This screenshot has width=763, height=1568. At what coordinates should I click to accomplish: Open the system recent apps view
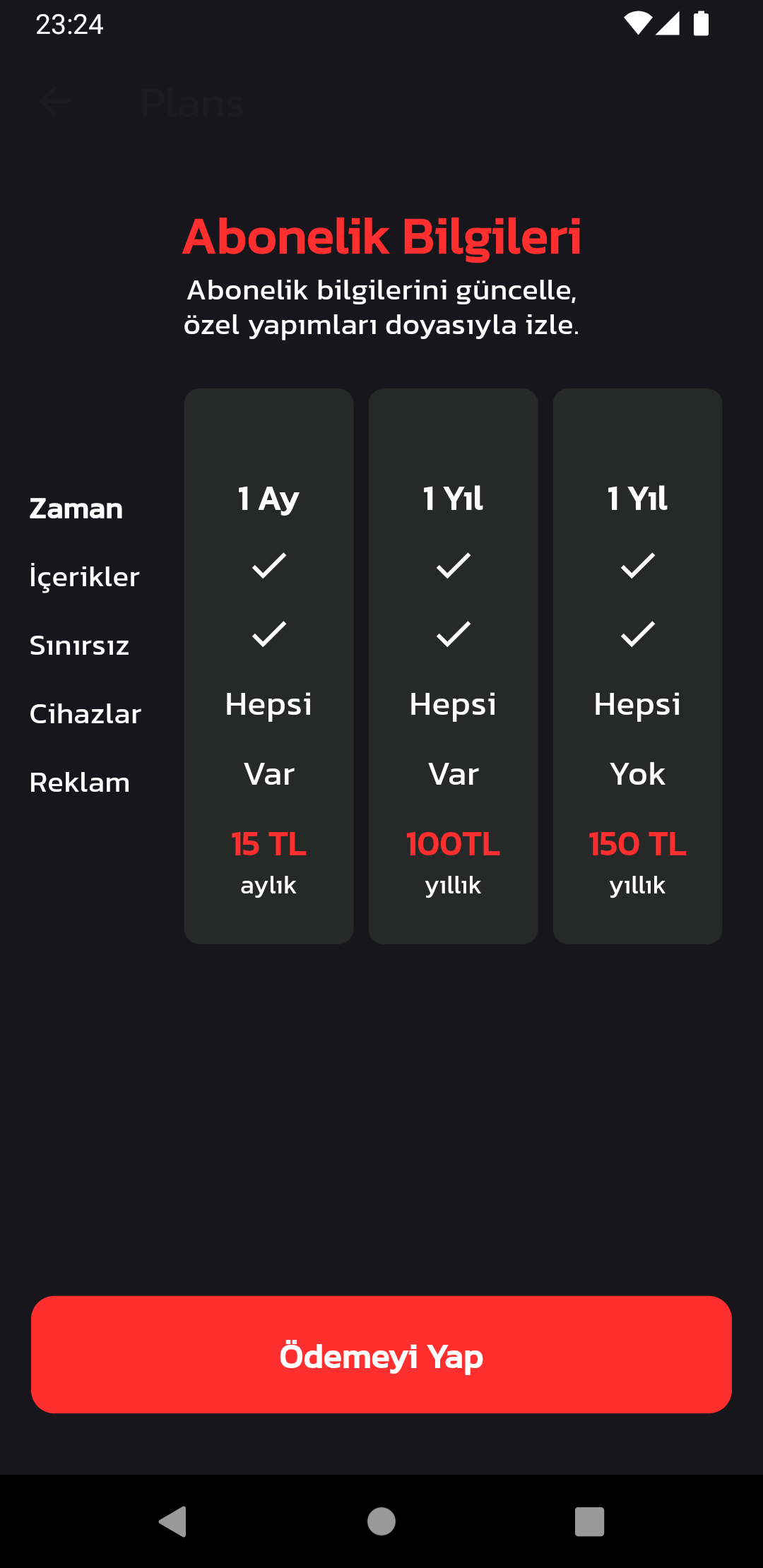(x=589, y=1521)
